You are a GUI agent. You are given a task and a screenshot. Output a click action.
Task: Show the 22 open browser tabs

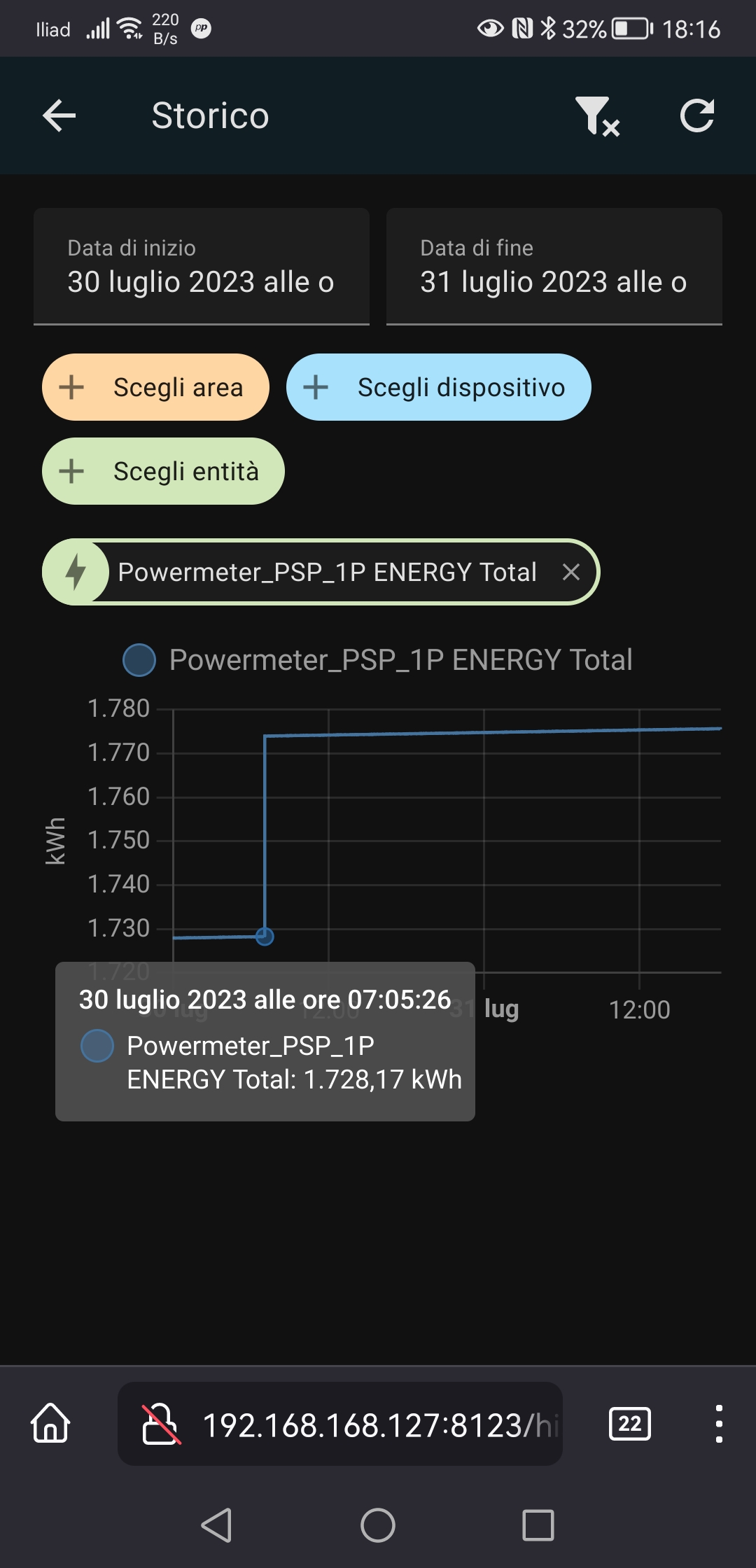[x=630, y=1424]
